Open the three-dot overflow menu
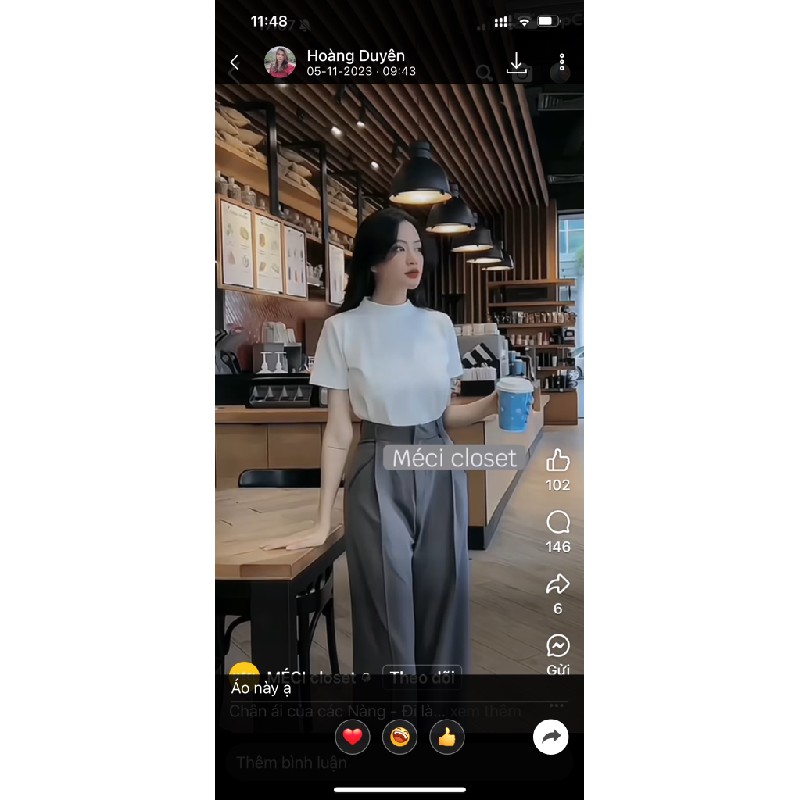800x800 pixels. pyautogui.click(x=563, y=63)
